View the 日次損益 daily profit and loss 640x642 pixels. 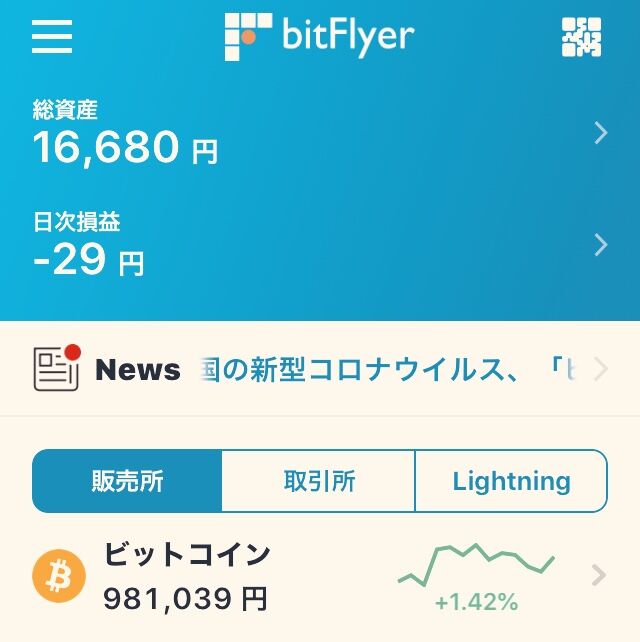[320, 246]
